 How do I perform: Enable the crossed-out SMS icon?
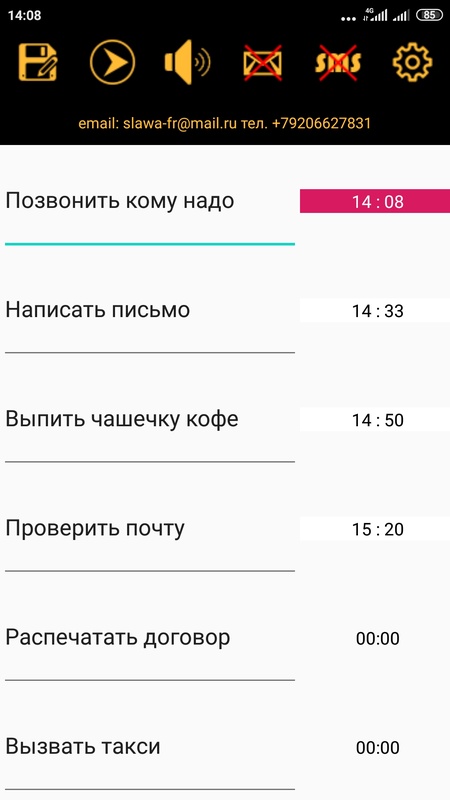337,62
